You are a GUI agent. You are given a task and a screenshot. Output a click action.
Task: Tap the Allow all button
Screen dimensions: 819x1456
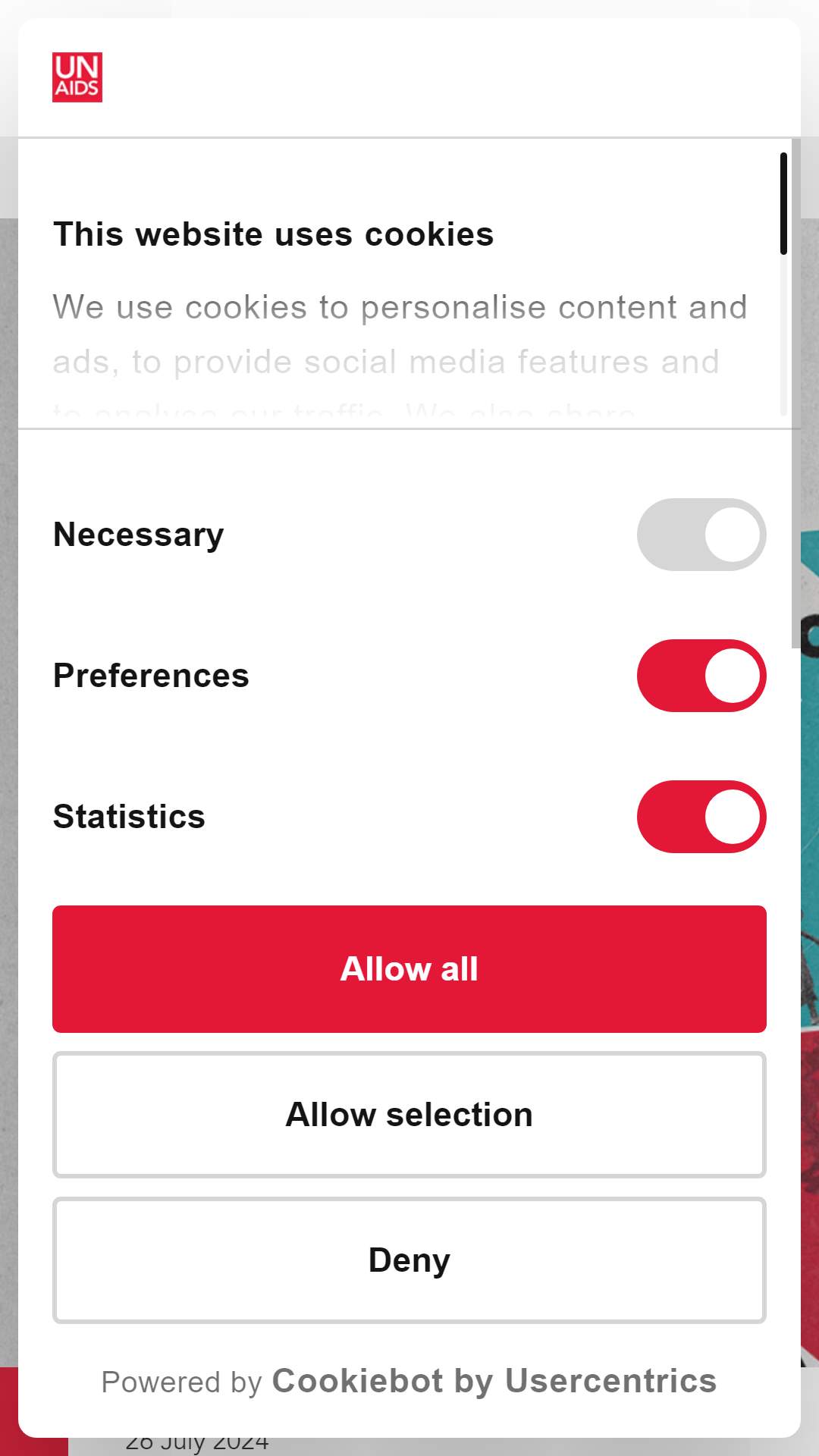click(x=409, y=969)
